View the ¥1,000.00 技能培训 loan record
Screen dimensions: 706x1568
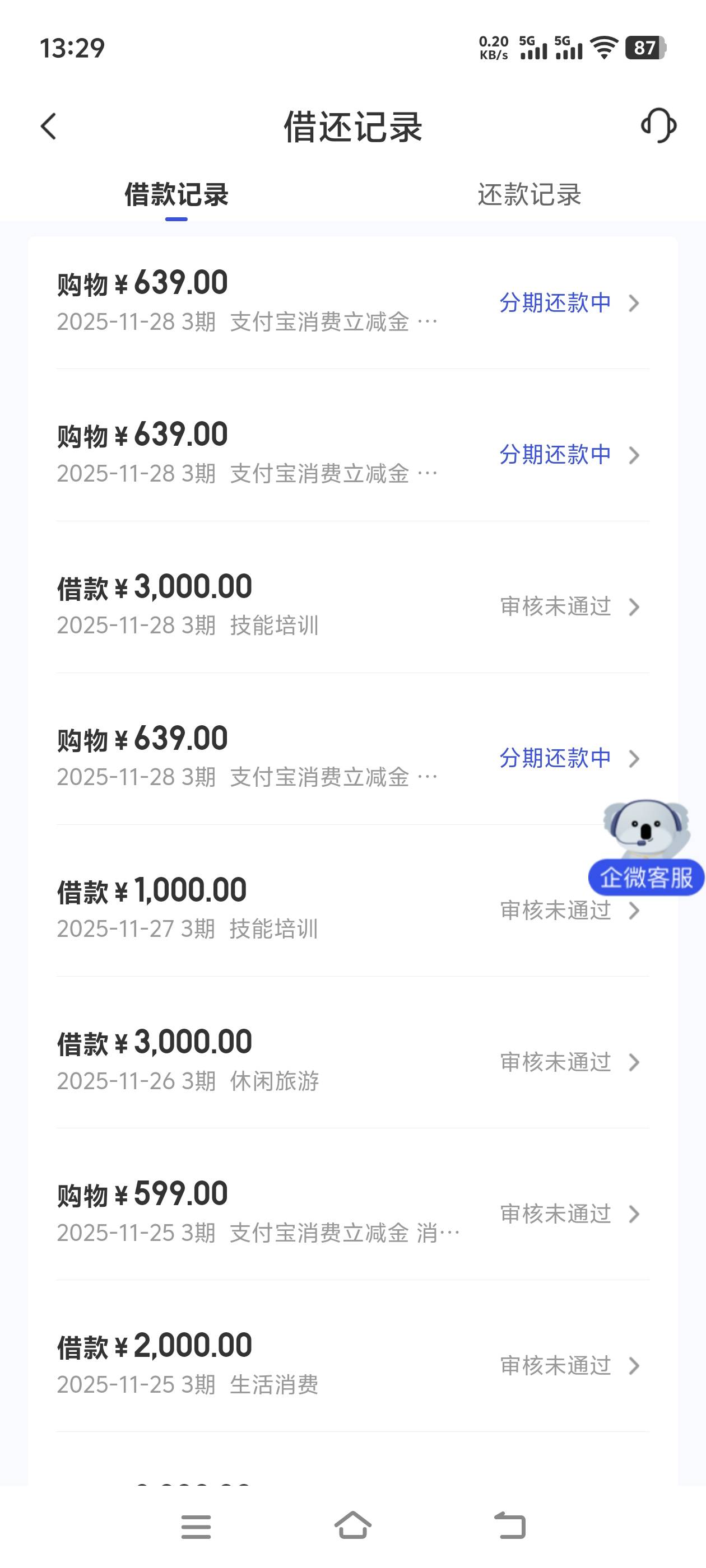click(305, 909)
